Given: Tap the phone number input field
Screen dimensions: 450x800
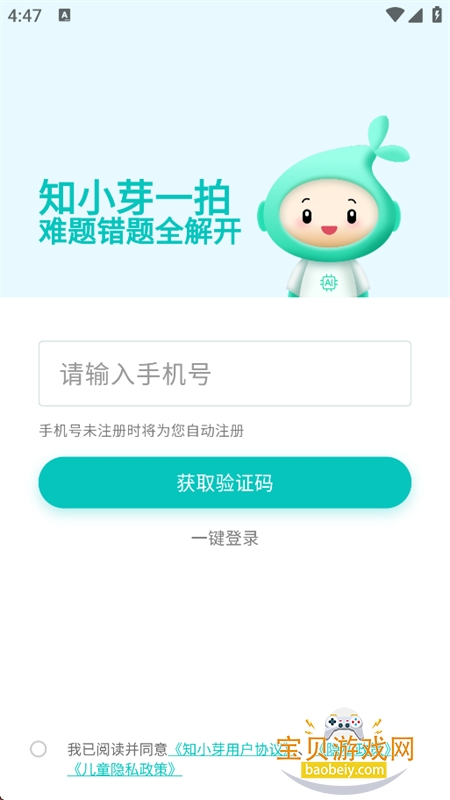Looking at the screenshot, I should point(224,373).
